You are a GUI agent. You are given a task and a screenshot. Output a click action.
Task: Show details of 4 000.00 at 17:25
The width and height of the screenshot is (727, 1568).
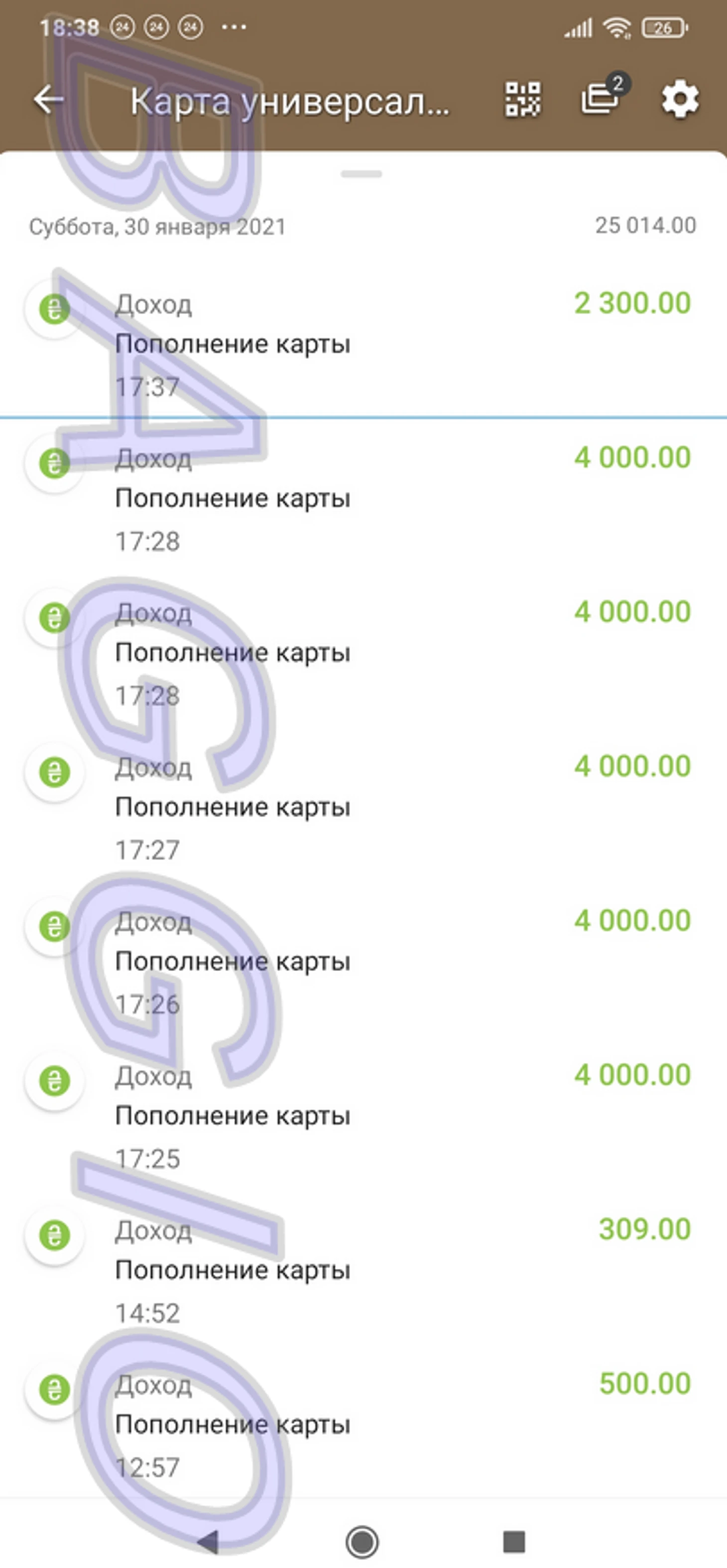[363, 1116]
